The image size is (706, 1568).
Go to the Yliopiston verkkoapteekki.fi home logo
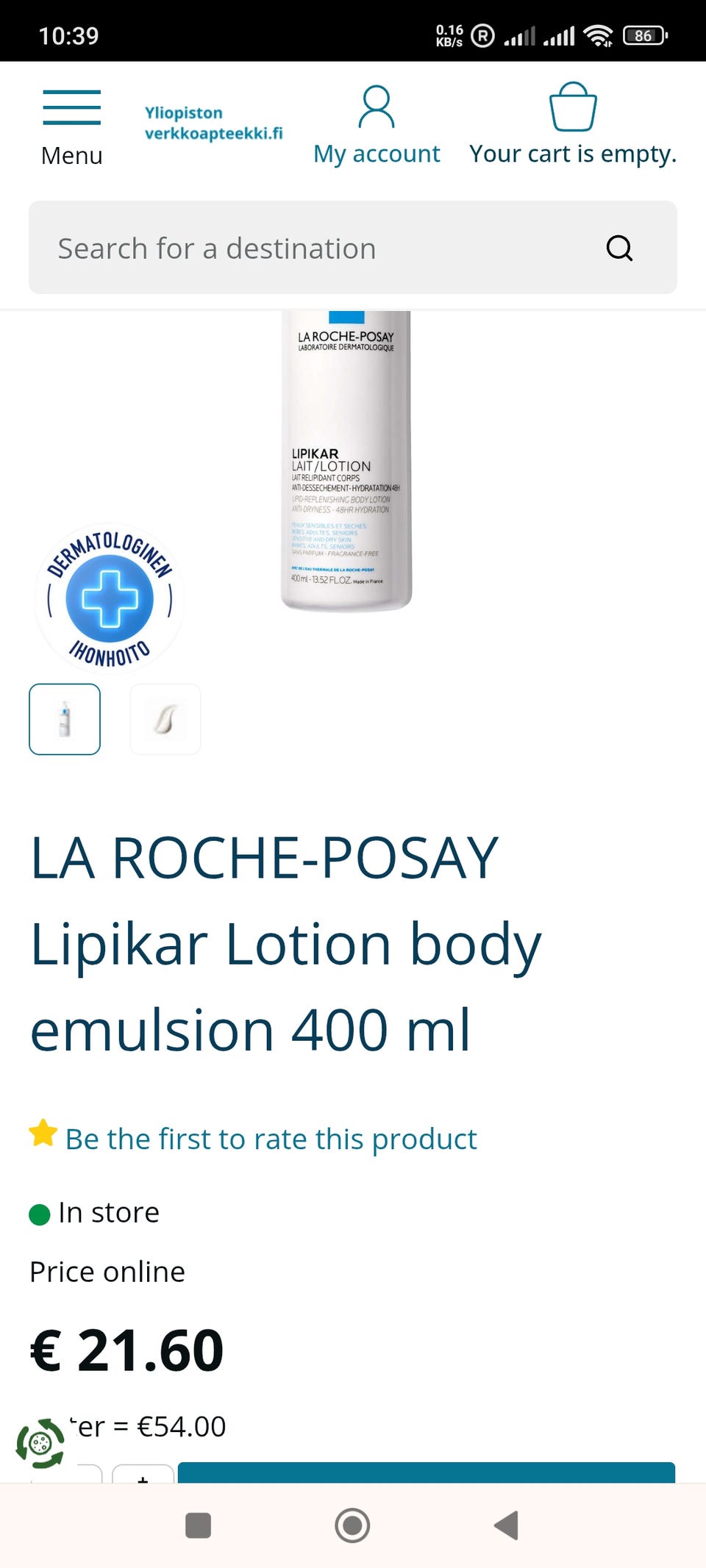[x=213, y=123]
